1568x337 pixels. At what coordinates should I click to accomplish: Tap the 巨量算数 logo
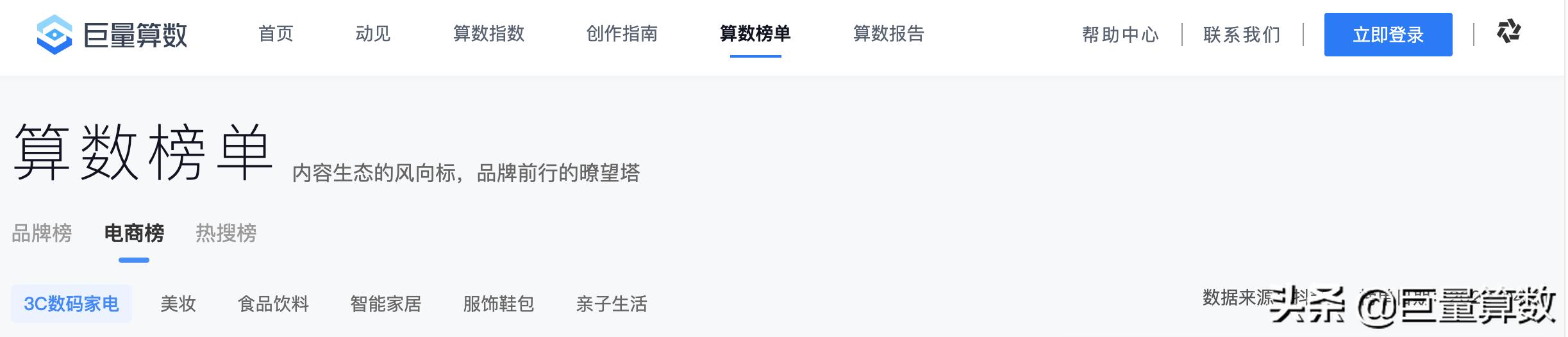[x=112, y=35]
